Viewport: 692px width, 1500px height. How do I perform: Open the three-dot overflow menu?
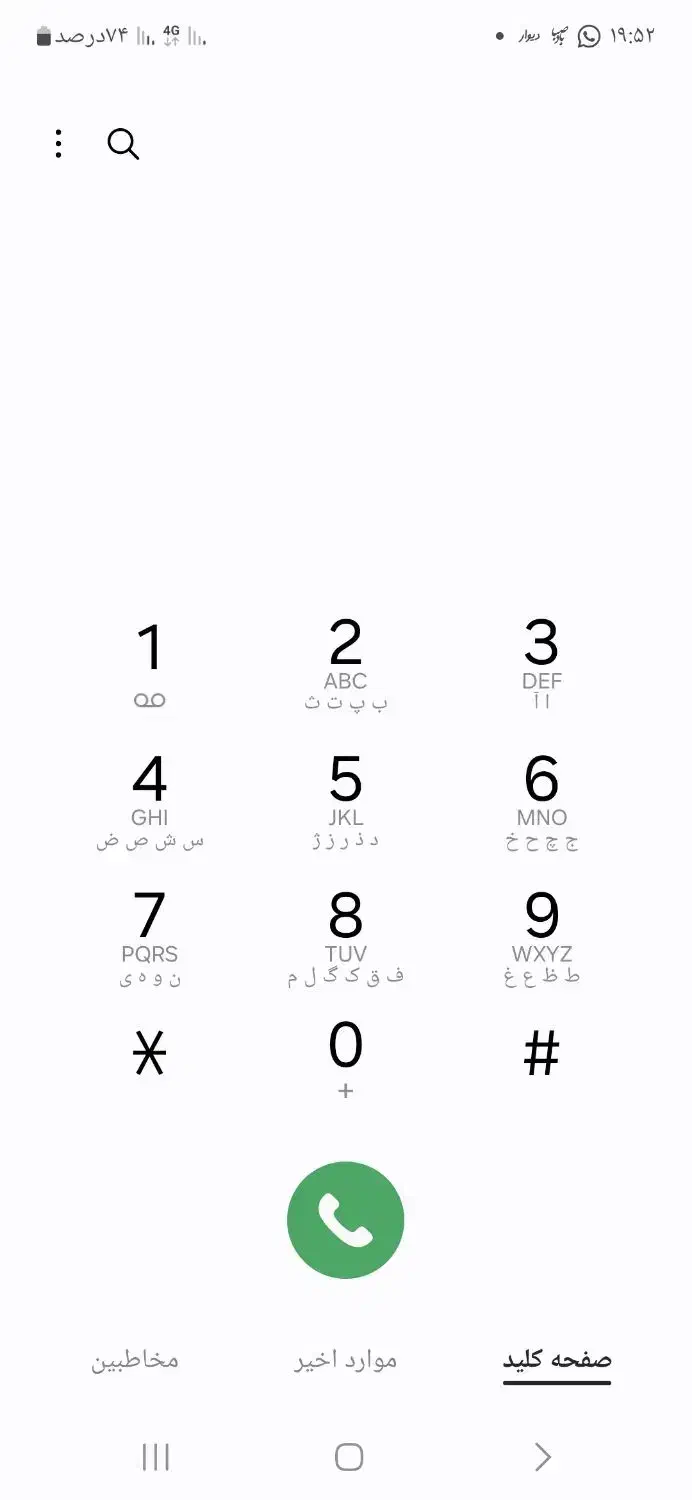[x=59, y=144]
